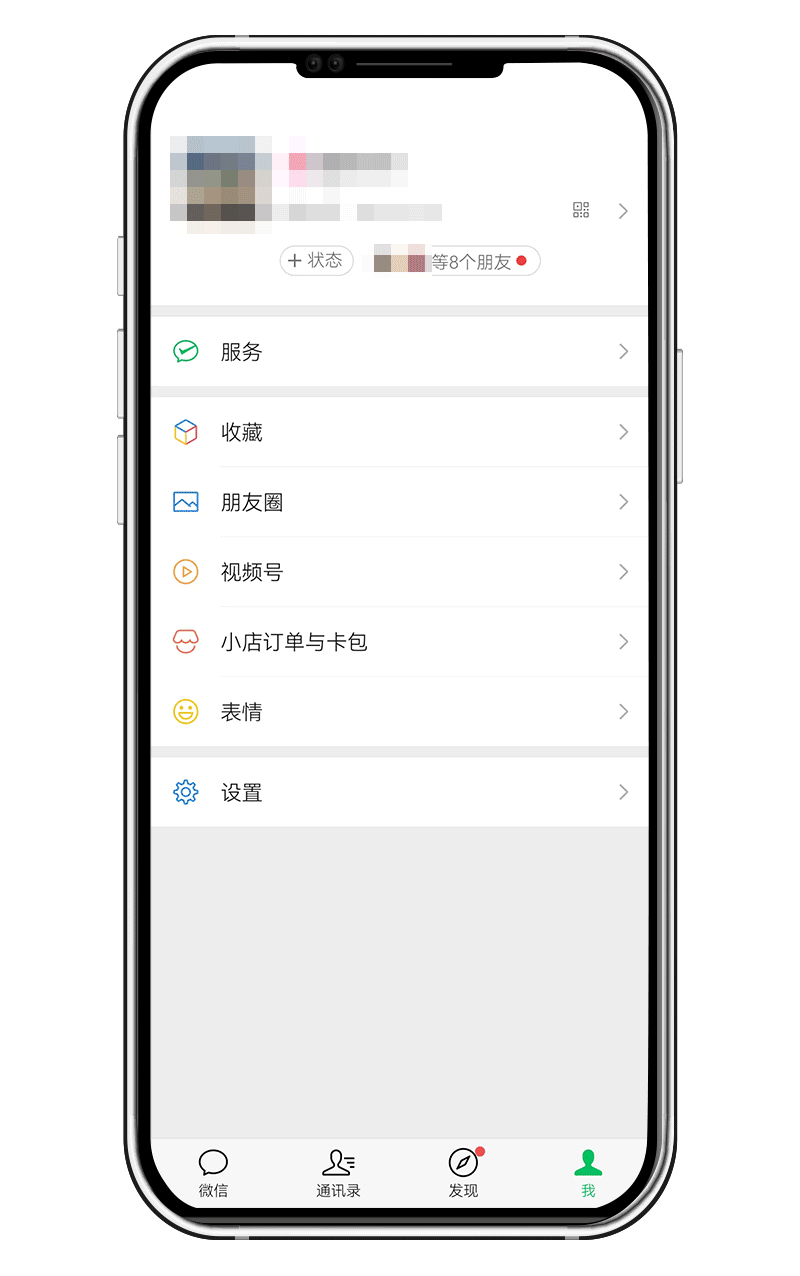Switch to the 微信 chats tab
Screen dimensions: 800x1276
[x=213, y=1173]
